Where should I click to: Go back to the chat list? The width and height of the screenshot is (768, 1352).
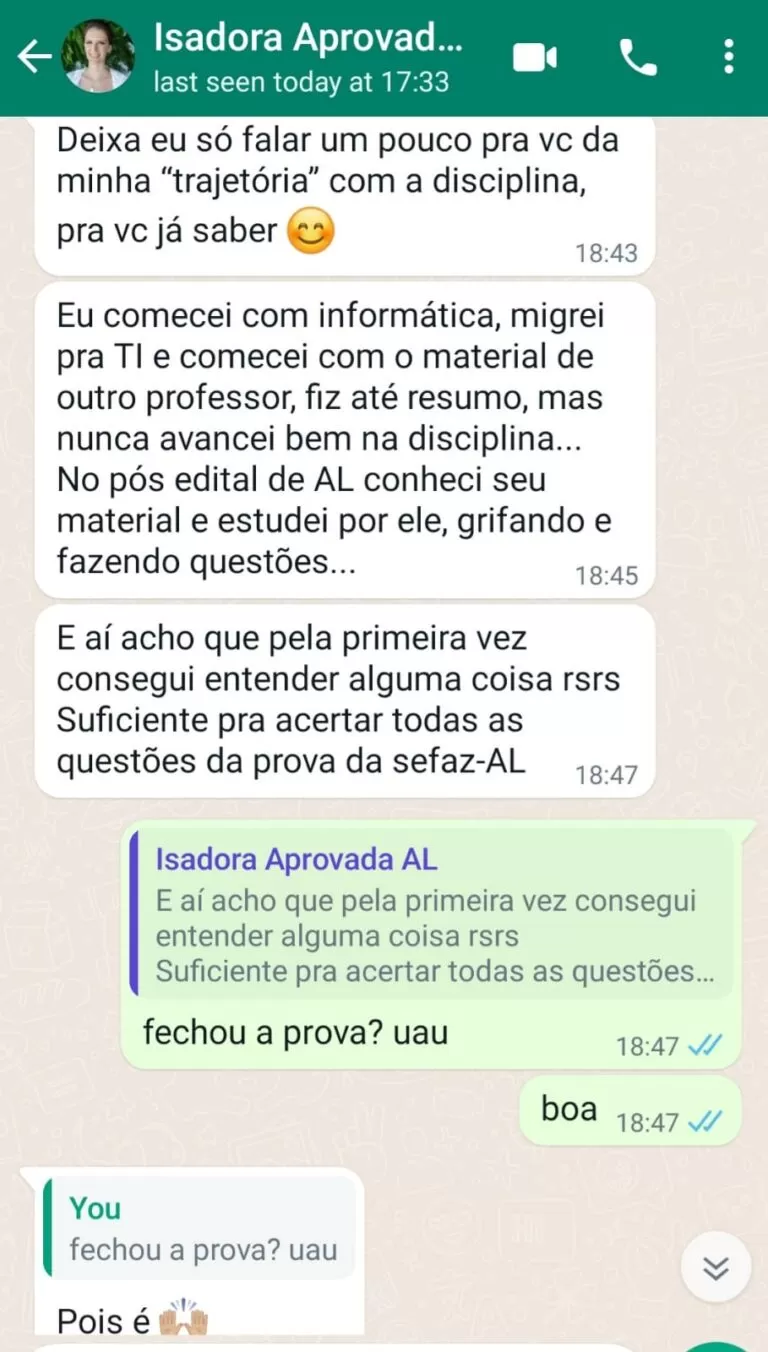tap(34, 58)
